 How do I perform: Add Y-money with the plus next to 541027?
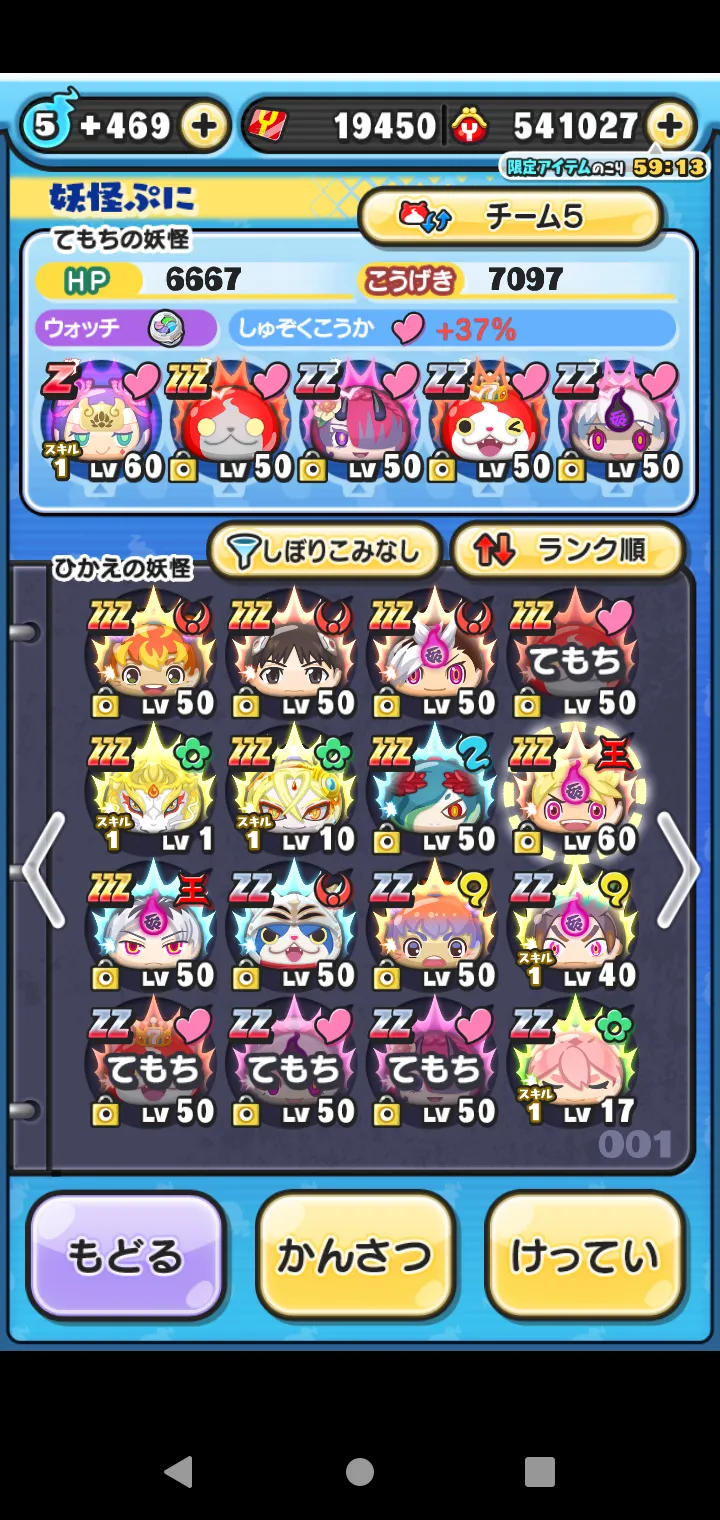pos(670,126)
